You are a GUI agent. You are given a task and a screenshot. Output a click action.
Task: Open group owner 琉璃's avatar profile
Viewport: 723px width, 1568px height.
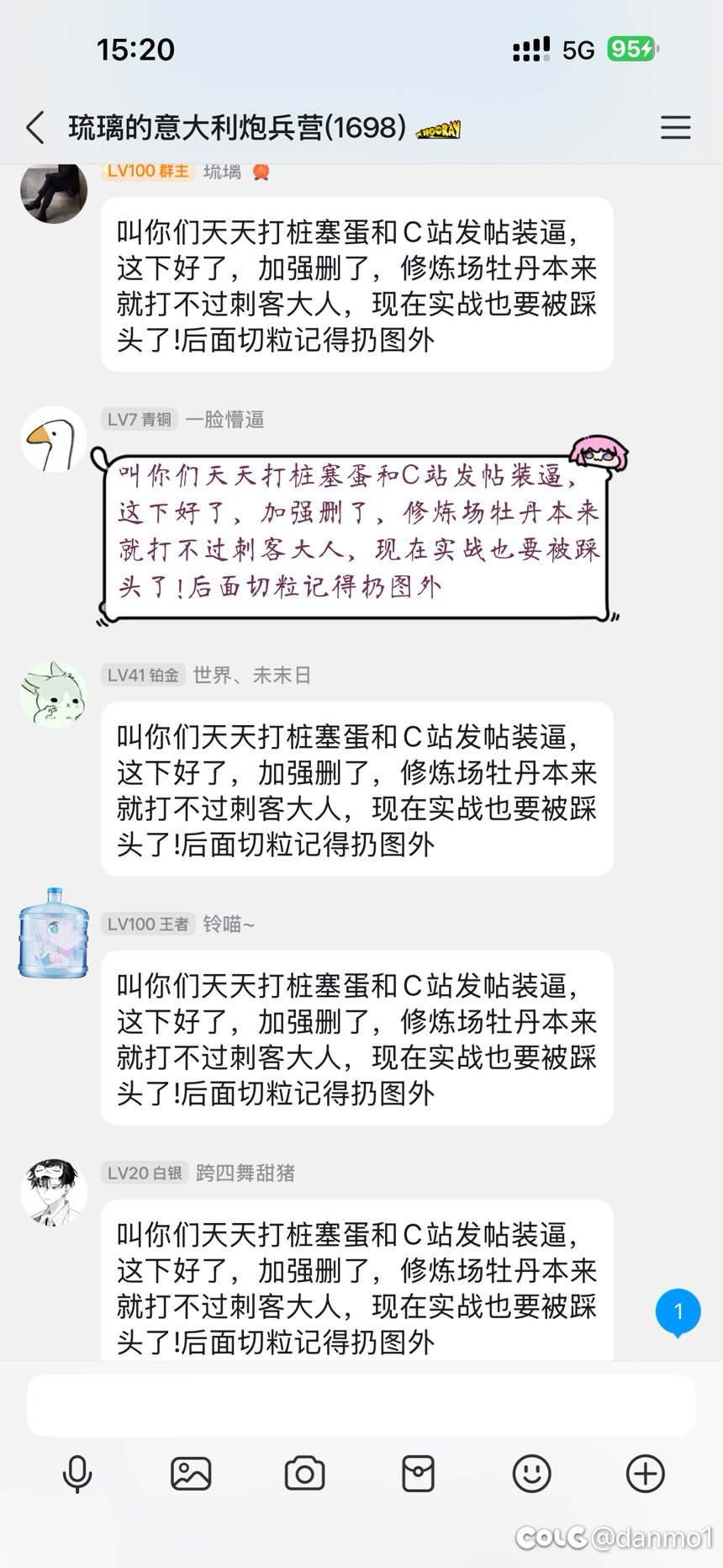[54, 192]
